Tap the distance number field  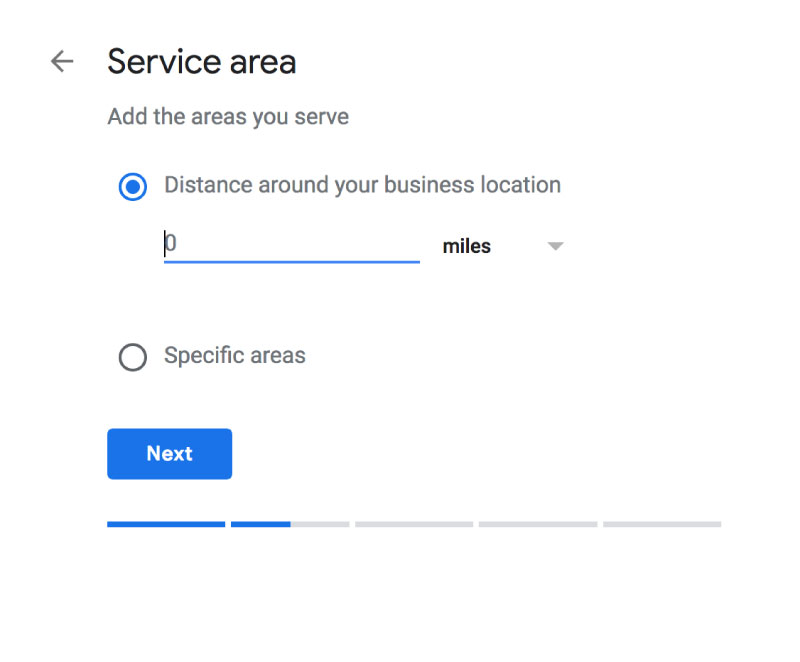pos(291,245)
